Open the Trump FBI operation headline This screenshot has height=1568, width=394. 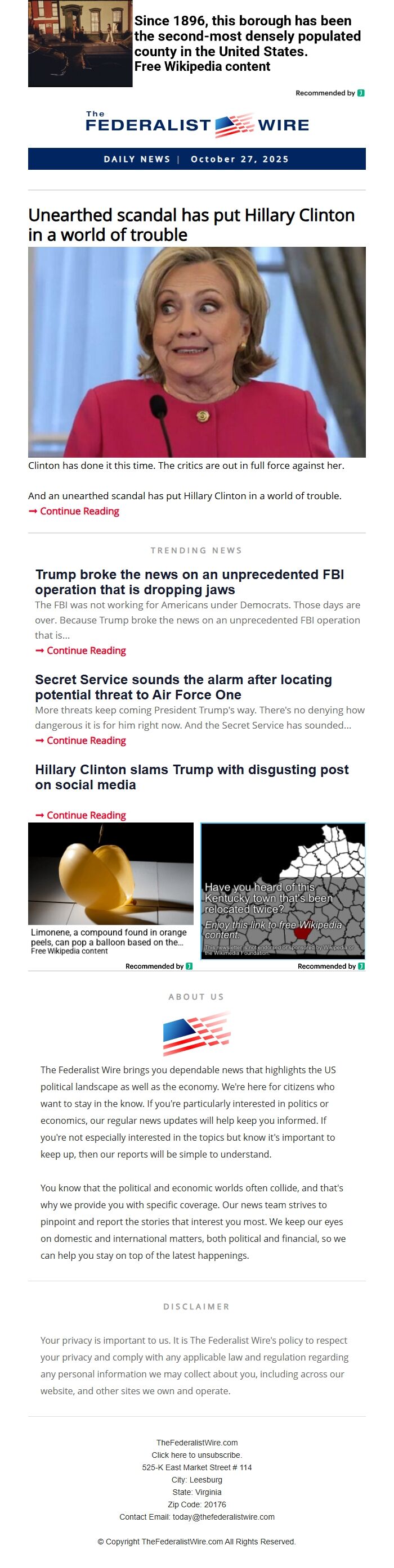[189, 582]
